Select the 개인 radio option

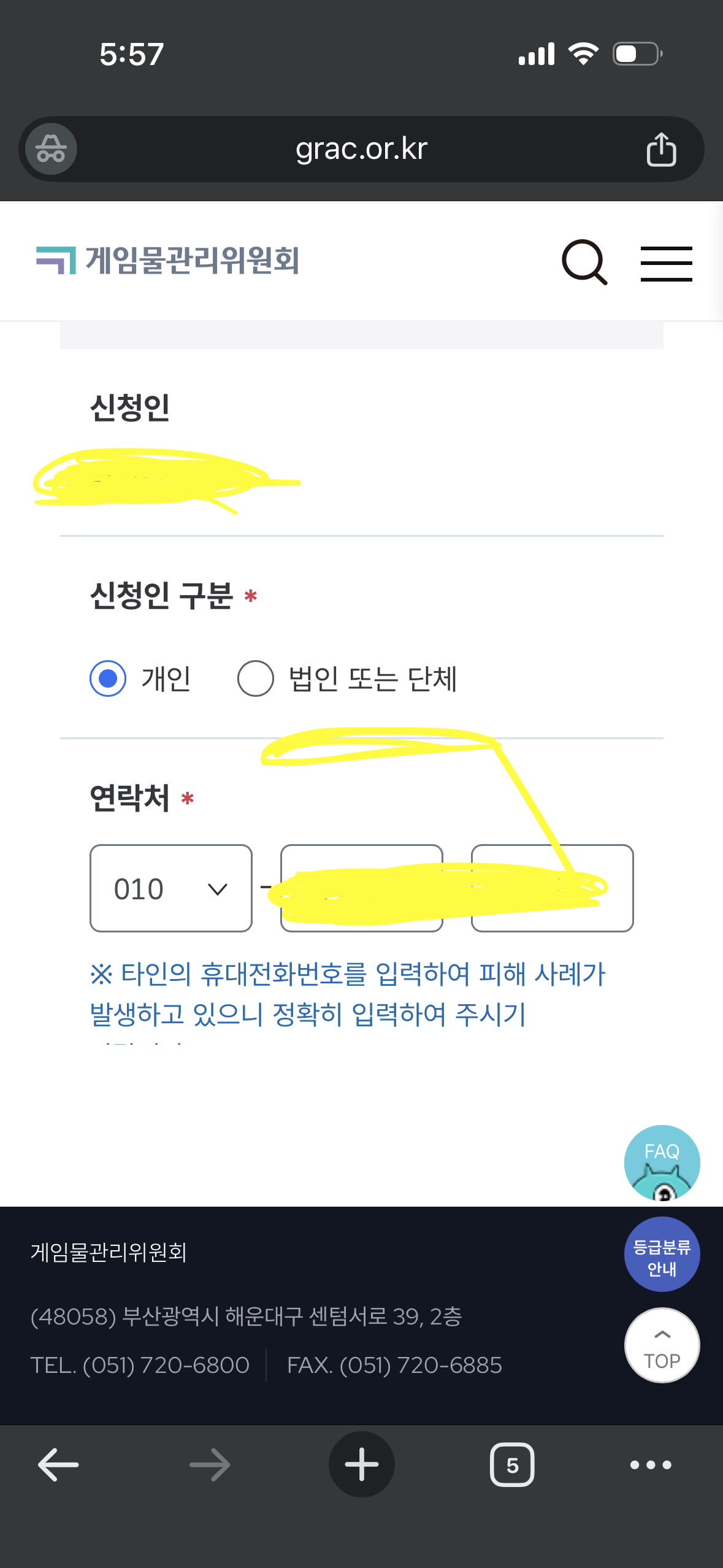tap(109, 678)
